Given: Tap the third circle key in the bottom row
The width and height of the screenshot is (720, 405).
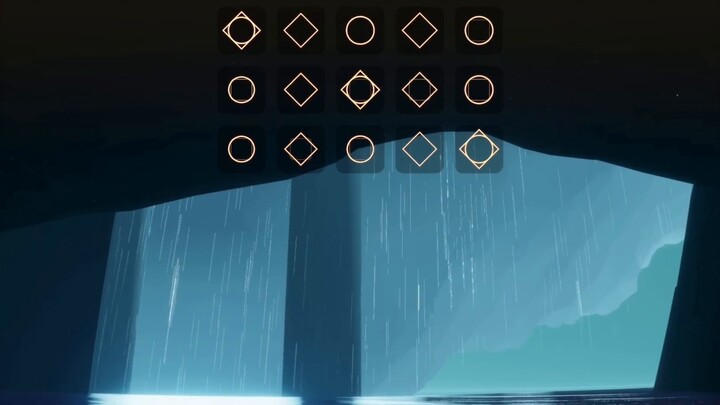Looking at the screenshot, I should click(x=360, y=149).
